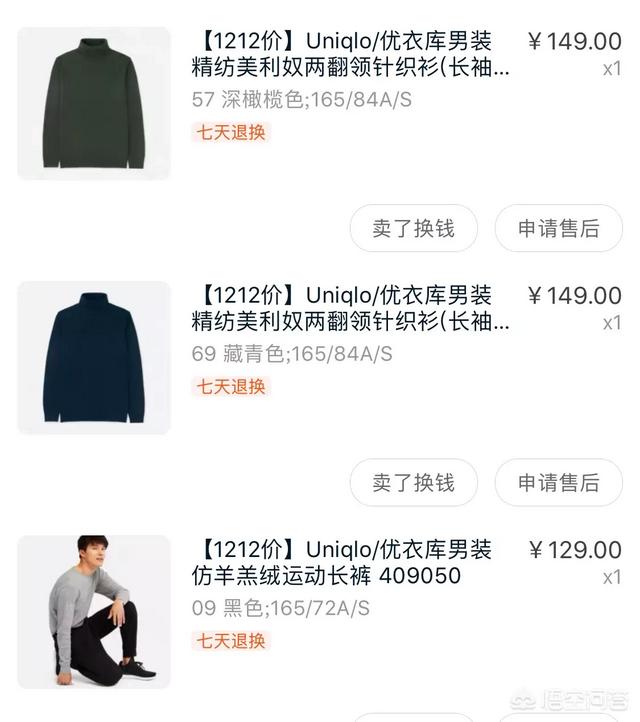This screenshot has width=640, height=722.
Task: Request 申请售后 for the 深橄榄色 sweater
Action: pos(558,228)
